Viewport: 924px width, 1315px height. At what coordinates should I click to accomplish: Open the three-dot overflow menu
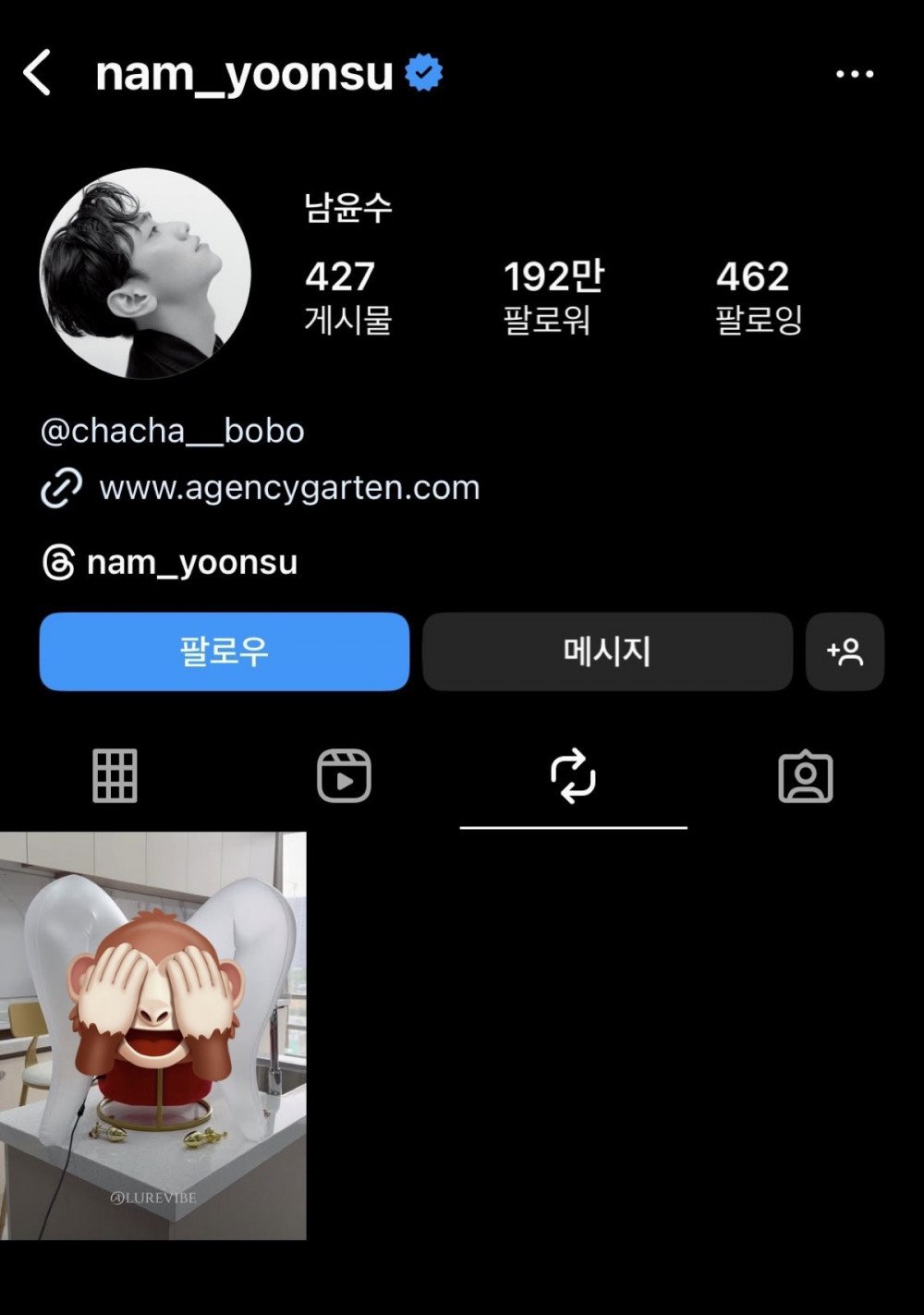click(x=854, y=74)
